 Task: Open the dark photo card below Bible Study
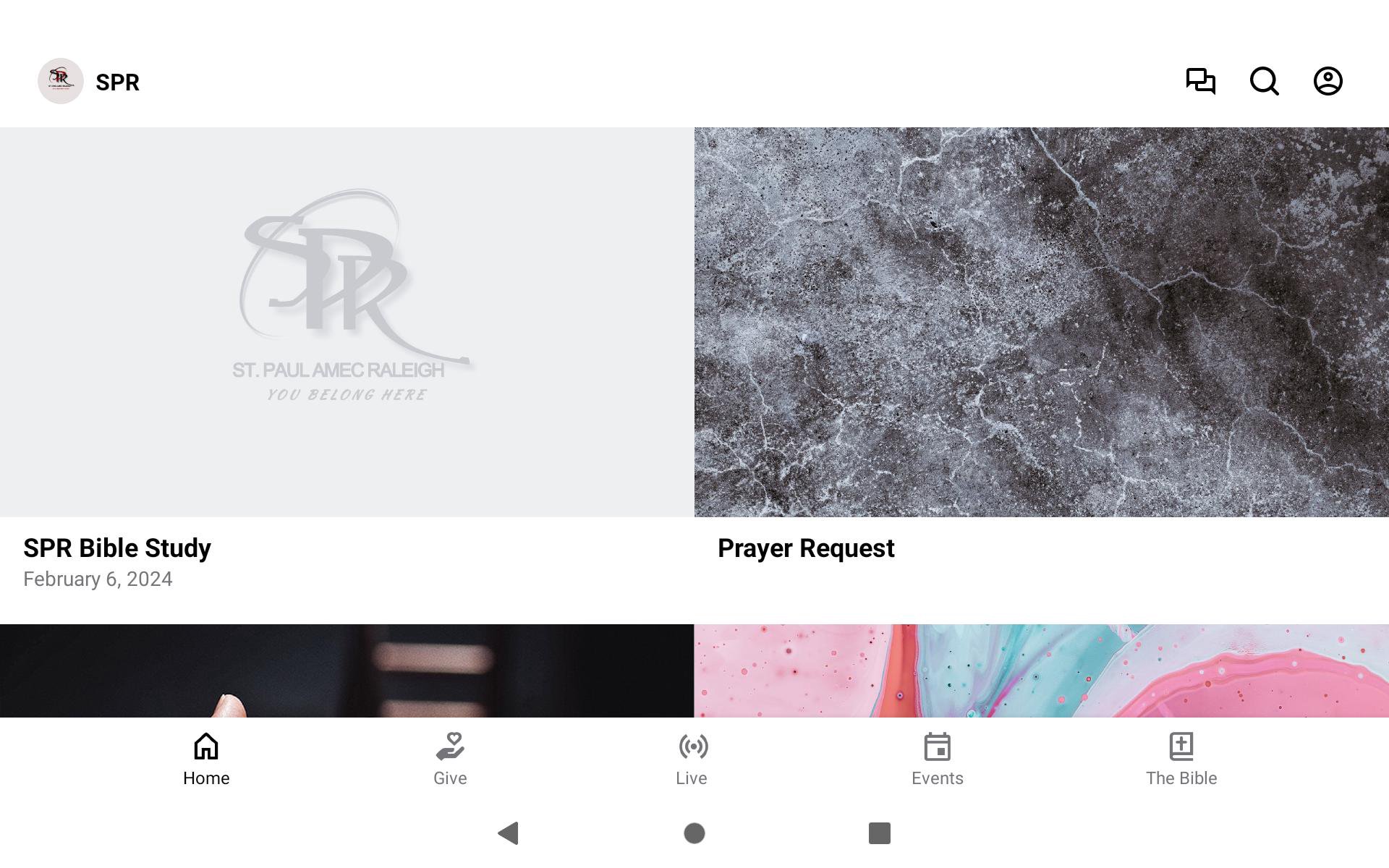pyautogui.click(x=347, y=671)
